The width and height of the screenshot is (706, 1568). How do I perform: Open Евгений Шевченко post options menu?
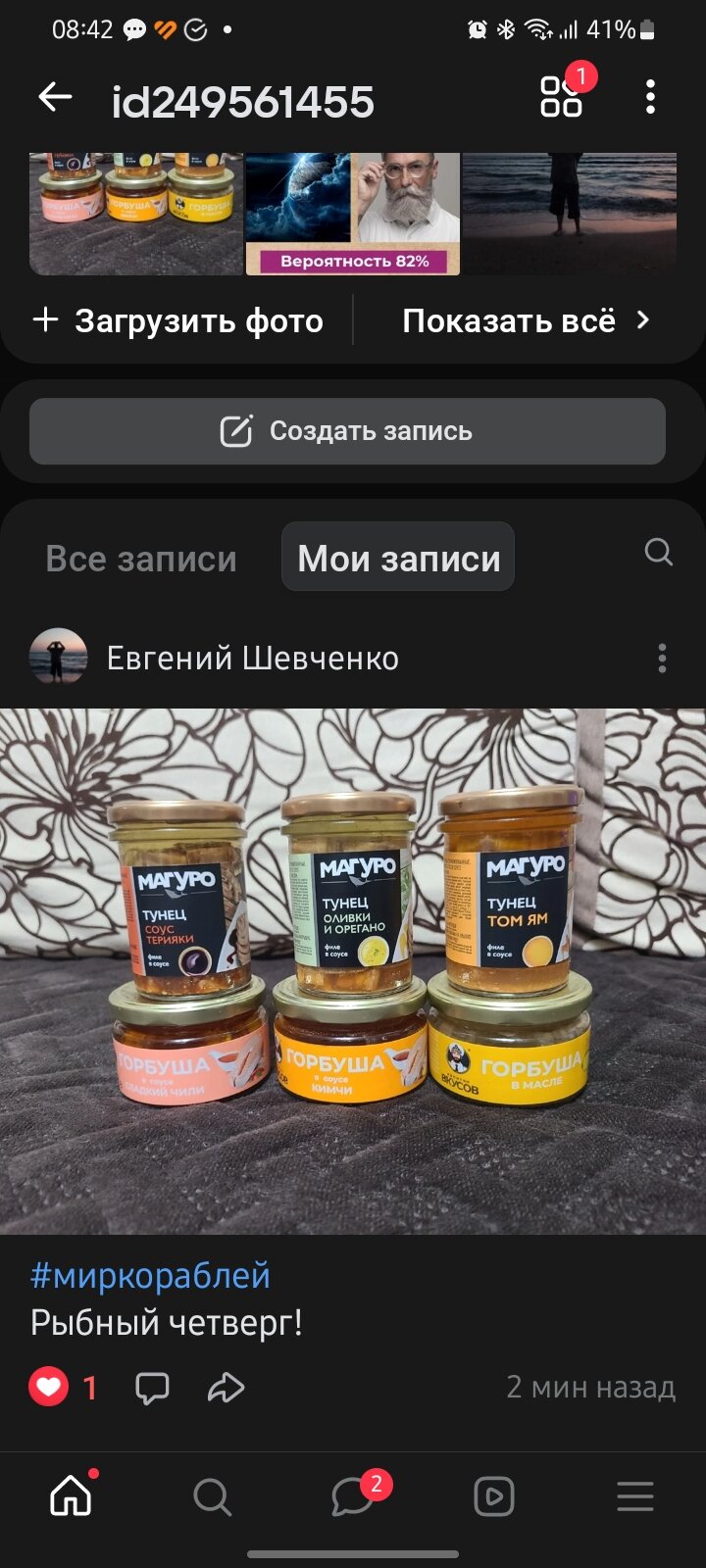click(662, 659)
